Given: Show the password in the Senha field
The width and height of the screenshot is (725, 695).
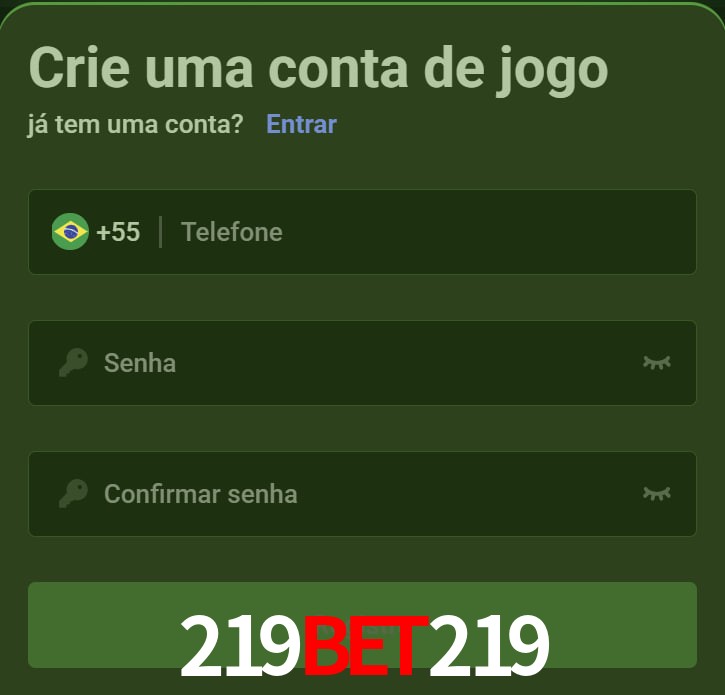Looking at the screenshot, I should (x=656, y=362).
